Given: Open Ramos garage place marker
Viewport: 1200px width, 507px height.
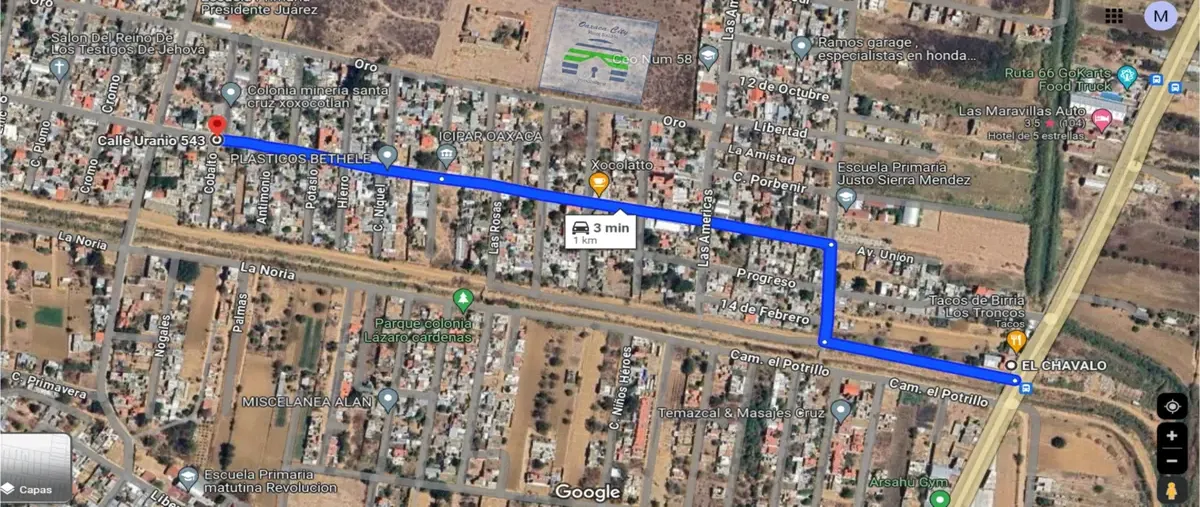Looking at the screenshot, I should point(801,47).
